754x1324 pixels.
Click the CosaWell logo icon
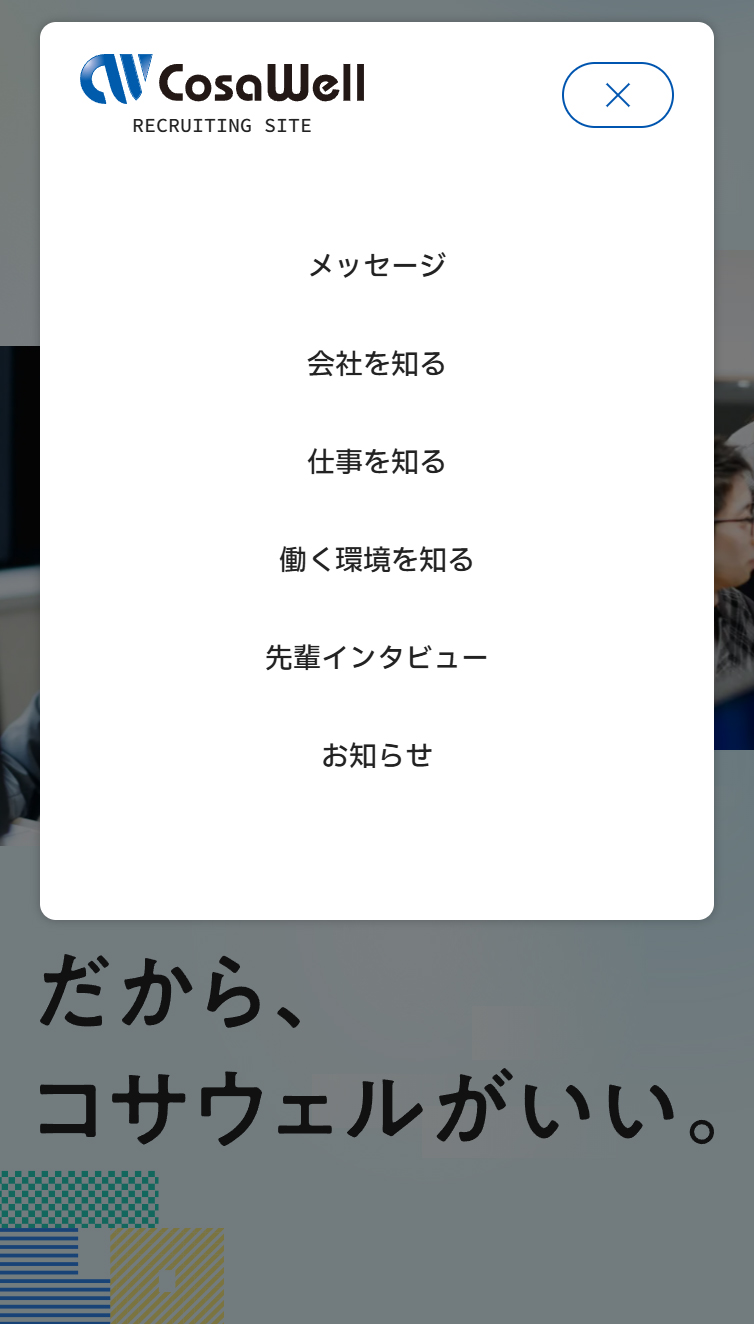[x=114, y=77]
